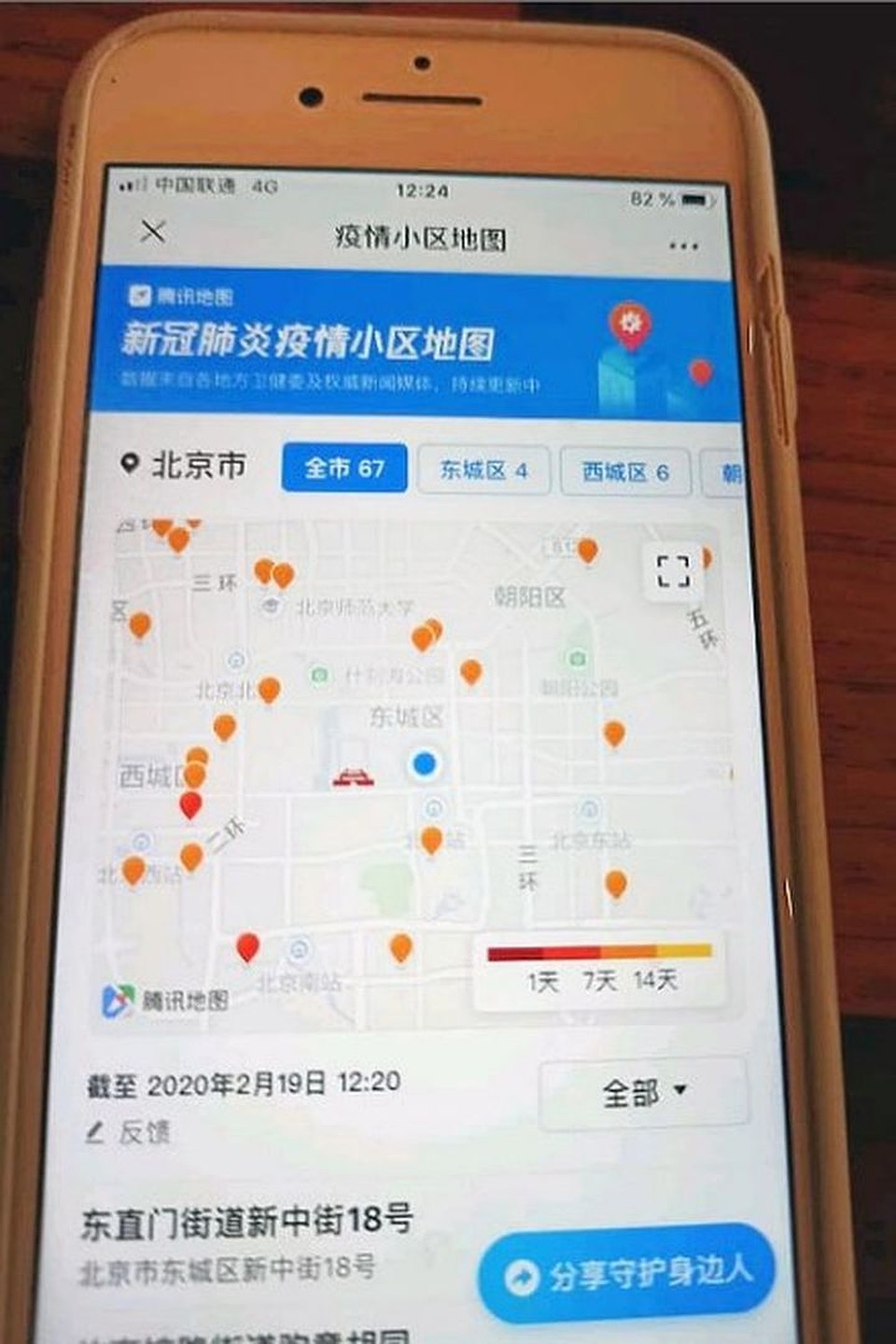
Task: Tap the blue current-location dot on the map
Action: tap(424, 763)
